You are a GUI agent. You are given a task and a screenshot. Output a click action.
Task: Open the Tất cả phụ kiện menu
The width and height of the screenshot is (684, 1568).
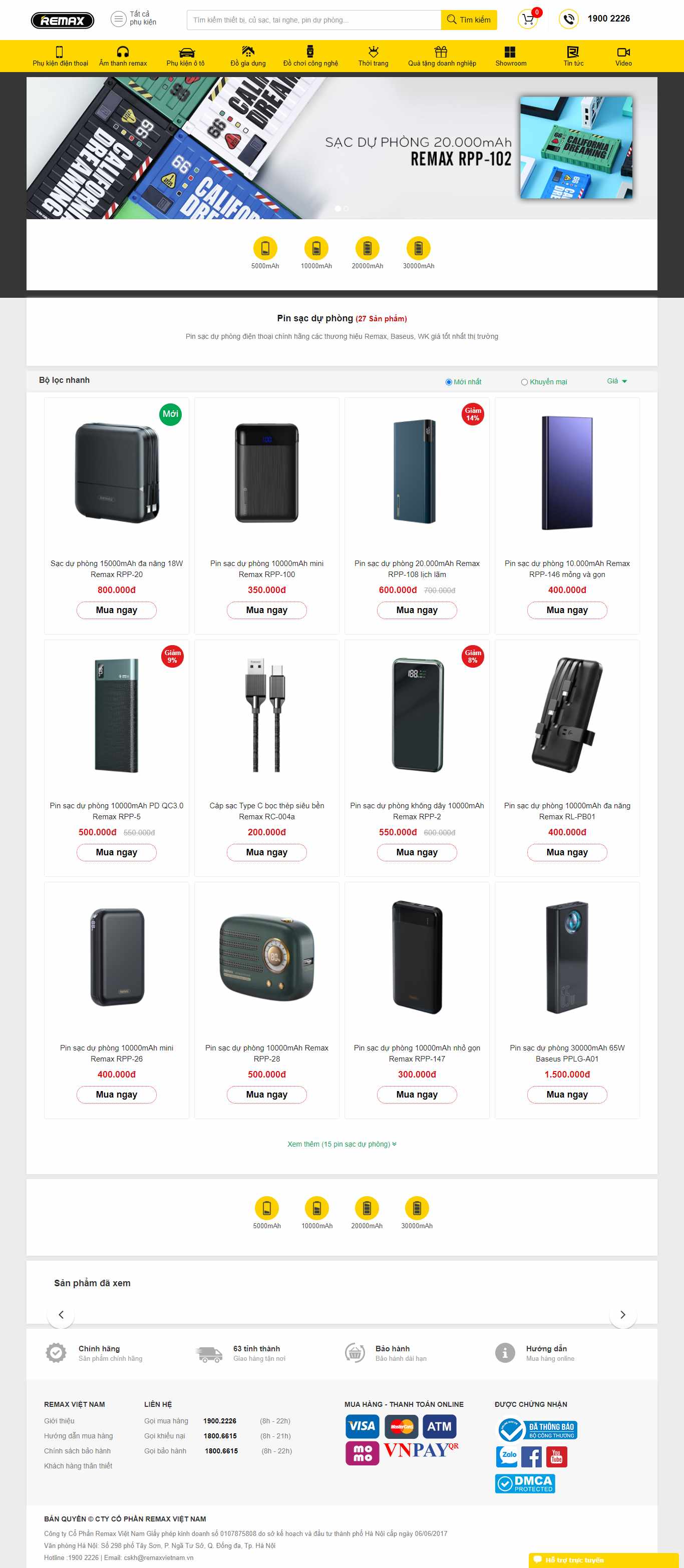[x=133, y=19]
